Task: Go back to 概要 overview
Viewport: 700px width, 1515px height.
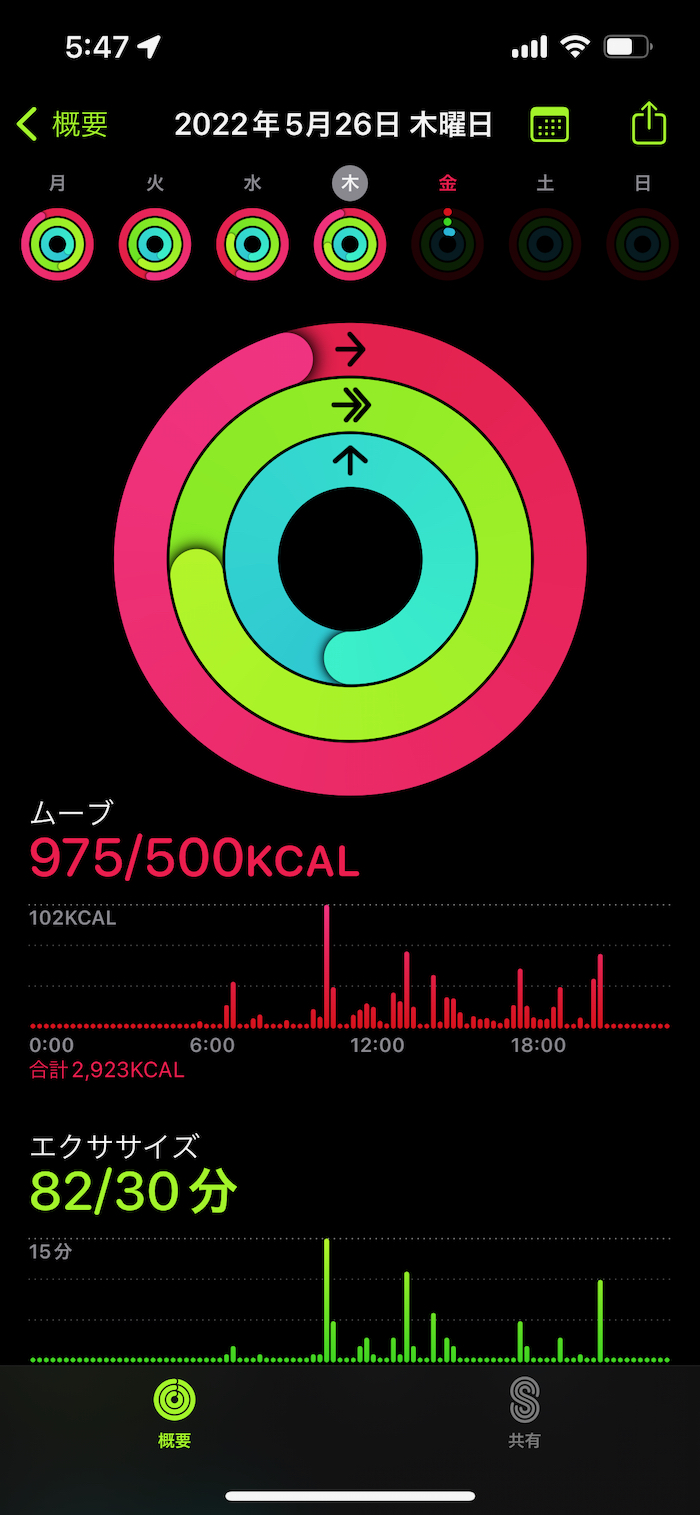Action: coord(62,124)
